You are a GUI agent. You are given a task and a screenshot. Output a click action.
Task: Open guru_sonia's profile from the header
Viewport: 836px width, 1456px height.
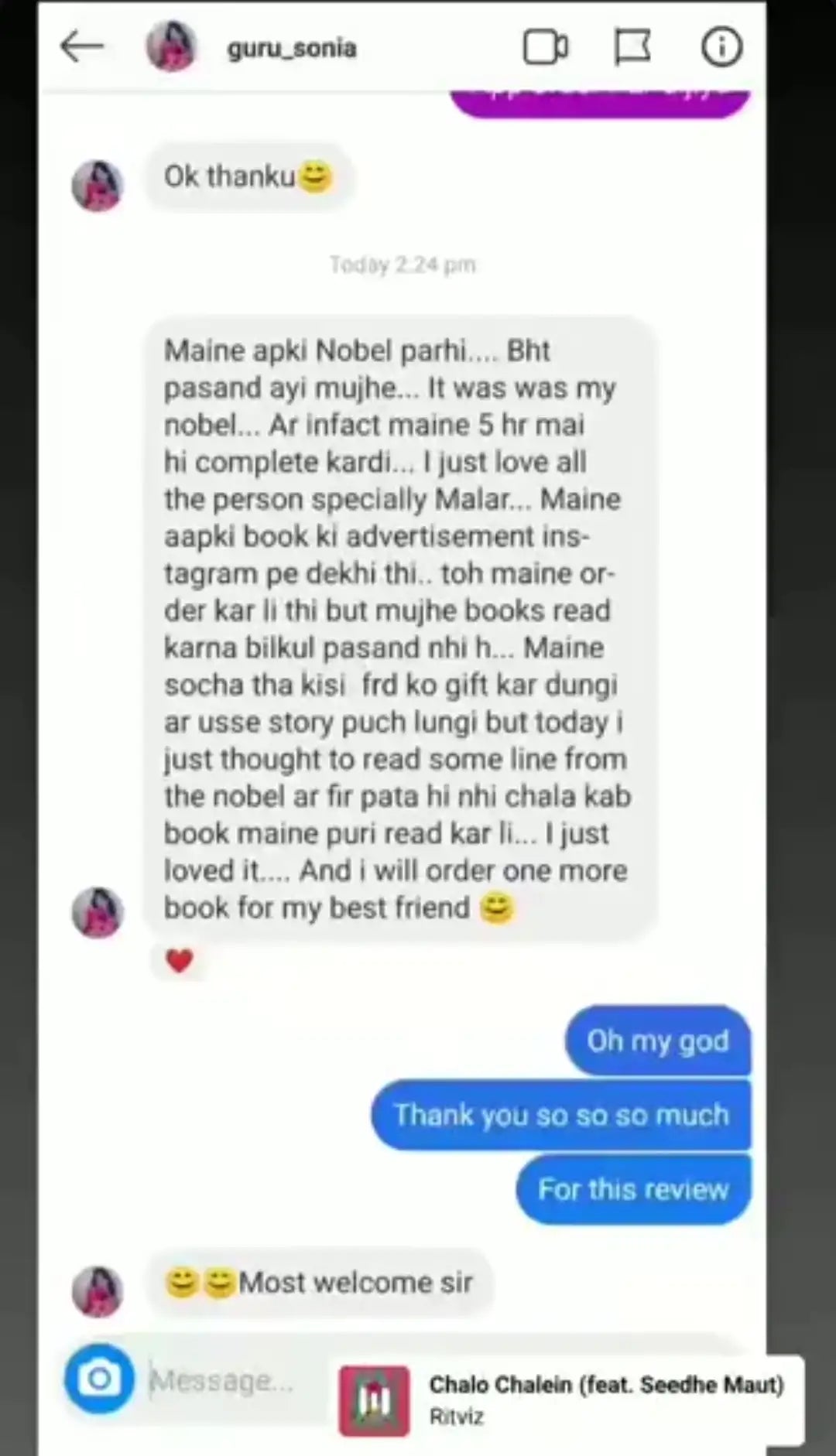[291, 48]
